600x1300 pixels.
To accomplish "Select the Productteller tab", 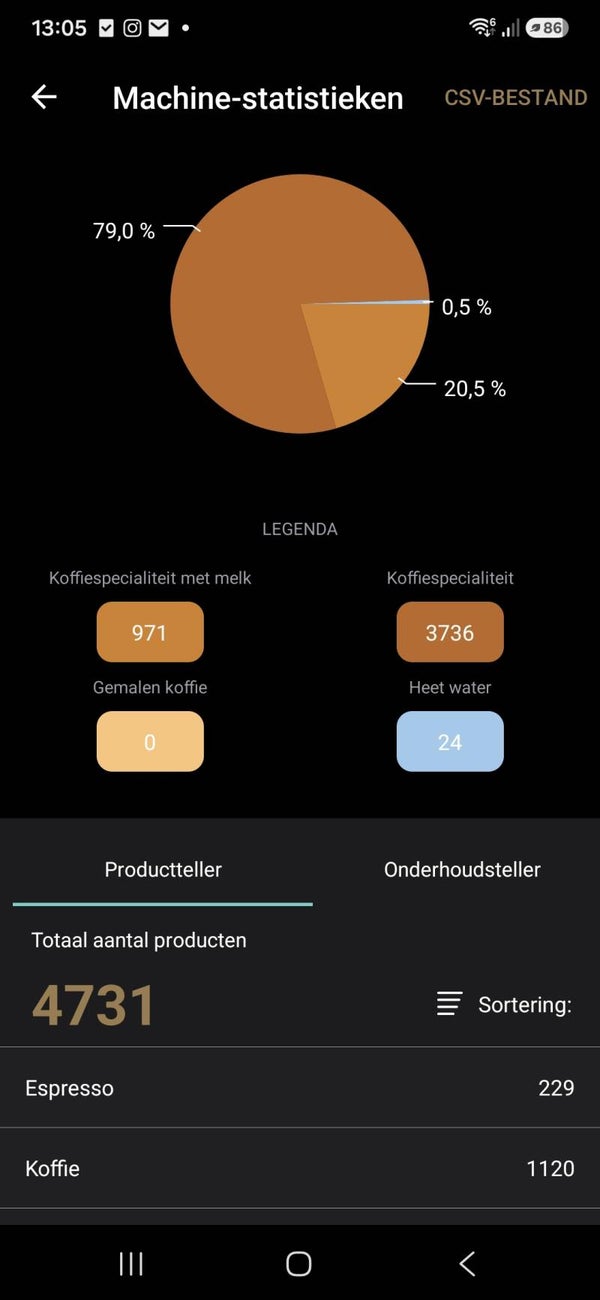I will (x=163, y=869).
